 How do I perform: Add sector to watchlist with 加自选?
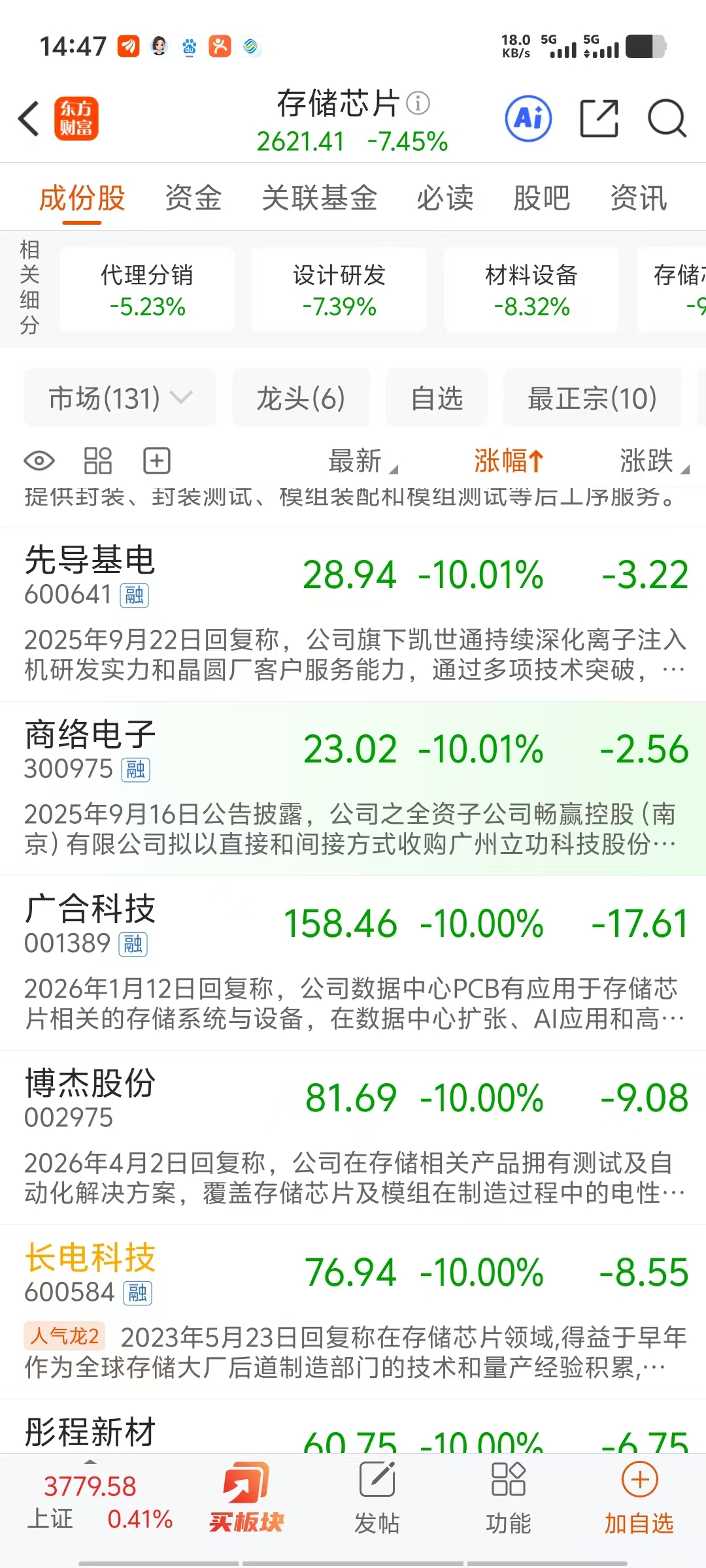(x=639, y=1497)
